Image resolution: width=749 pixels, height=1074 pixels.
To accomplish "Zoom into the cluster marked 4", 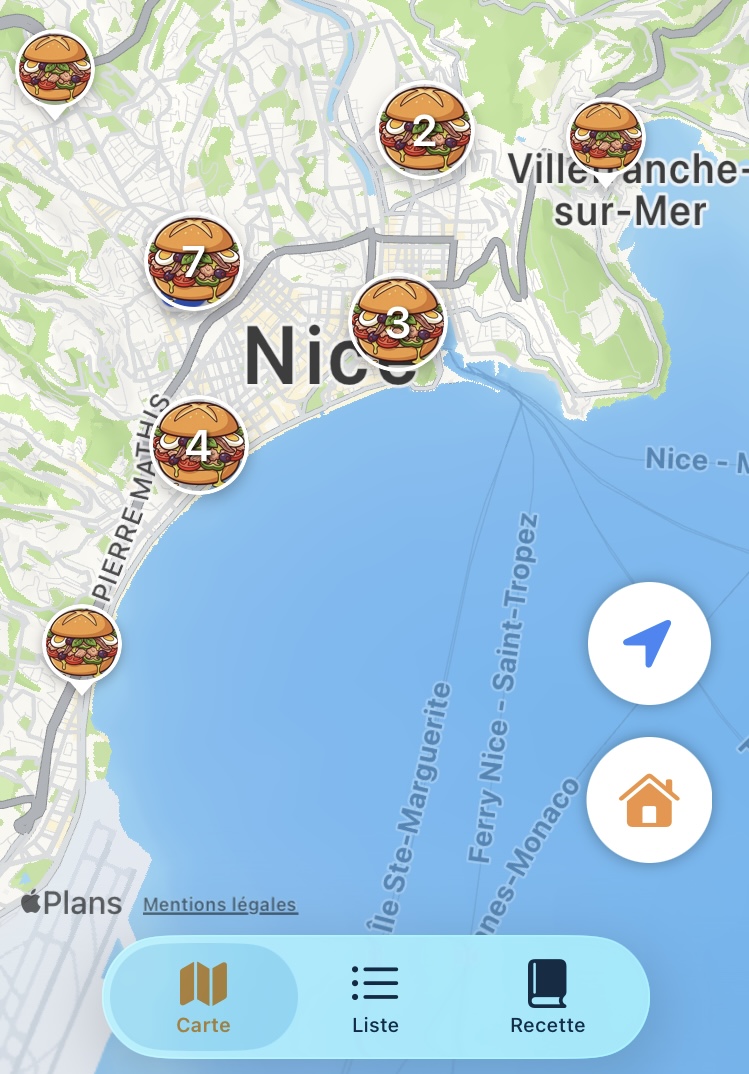I will click(x=199, y=445).
